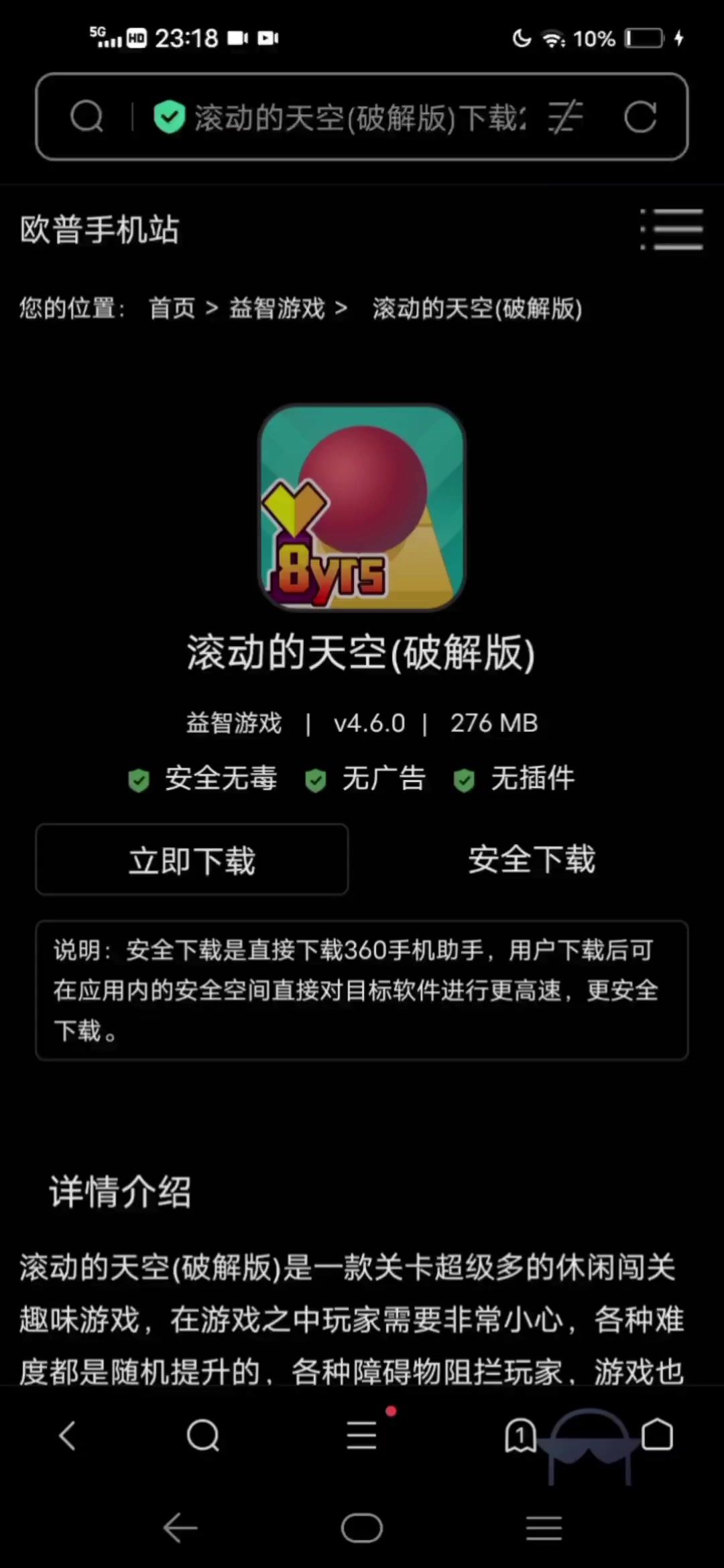Viewport: 724px width, 1568px height.
Task: Go to 首页 breadcrumb link
Action: 172,309
